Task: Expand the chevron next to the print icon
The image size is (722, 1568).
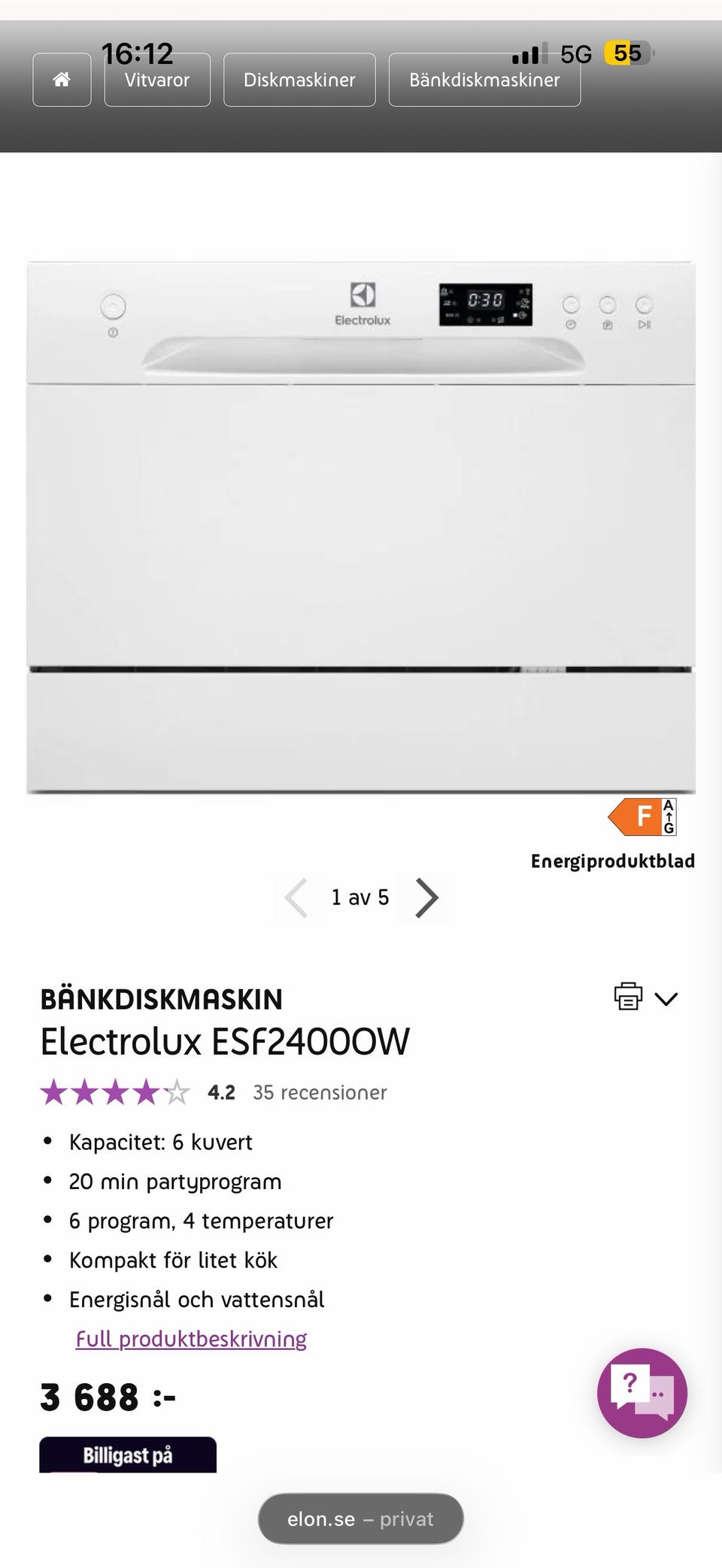Action: (x=668, y=1000)
